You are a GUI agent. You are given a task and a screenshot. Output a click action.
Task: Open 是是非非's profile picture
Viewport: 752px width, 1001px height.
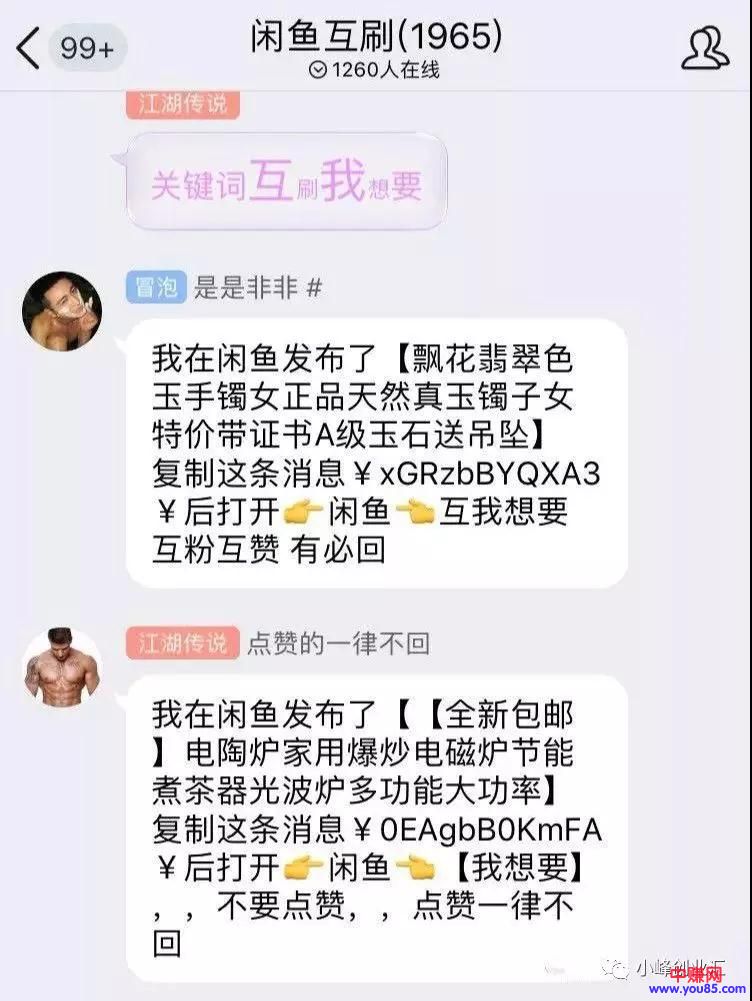[x=62, y=309]
